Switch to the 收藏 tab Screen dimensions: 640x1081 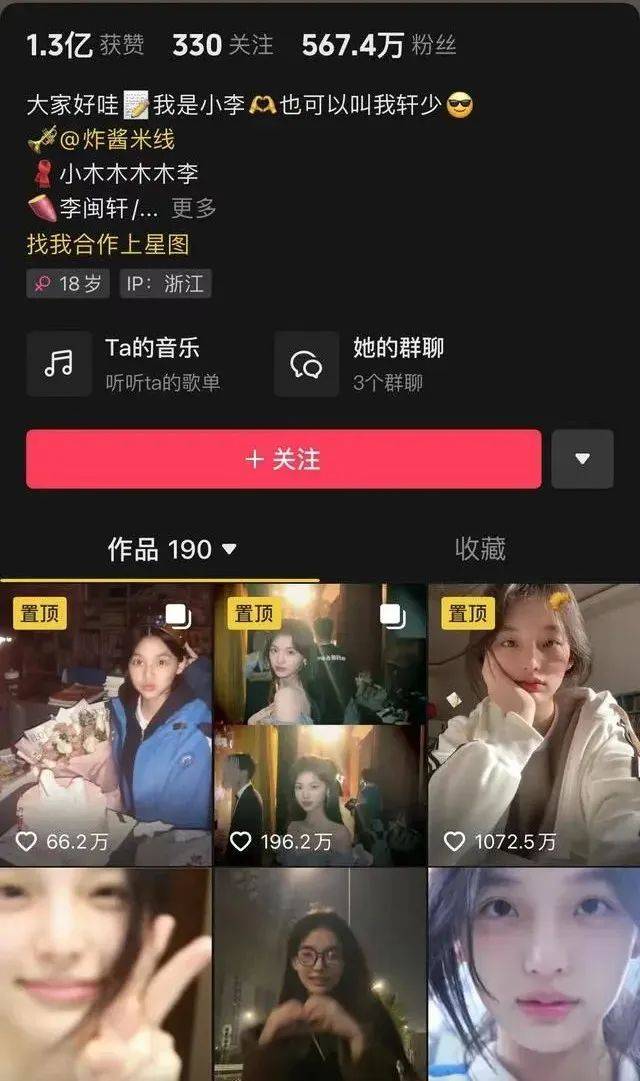pyautogui.click(x=480, y=548)
